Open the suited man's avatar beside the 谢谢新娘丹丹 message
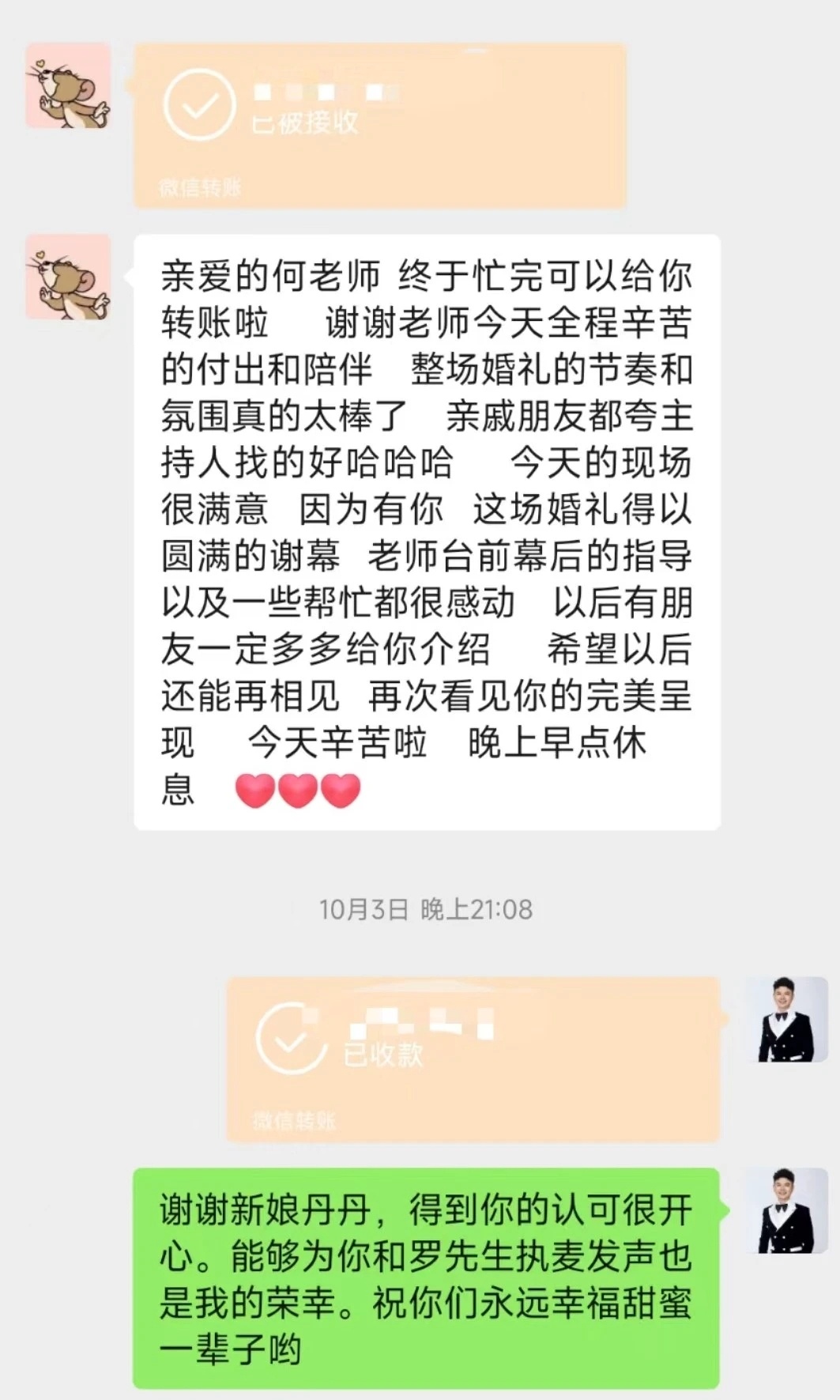 click(x=787, y=1210)
